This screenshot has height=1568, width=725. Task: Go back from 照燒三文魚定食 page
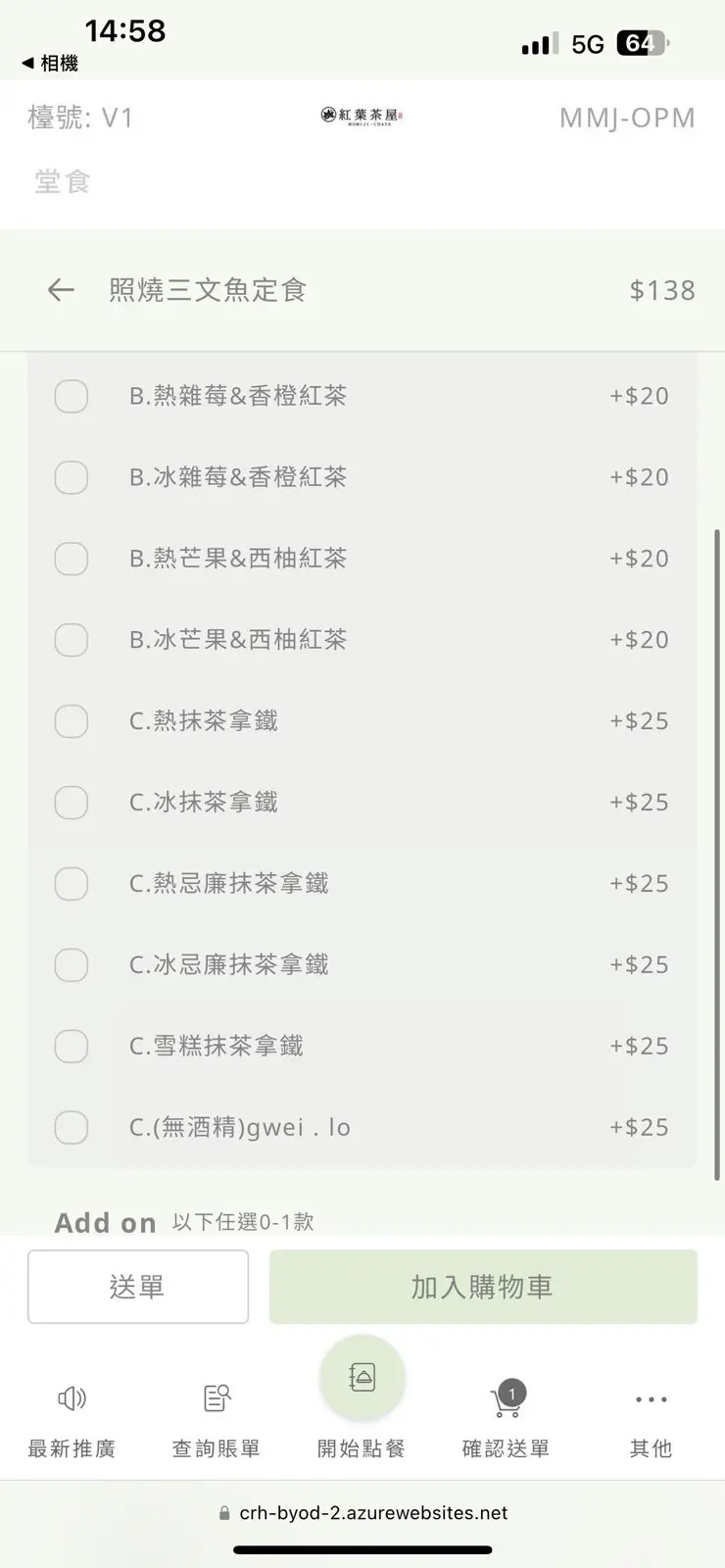click(x=61, y=290)
